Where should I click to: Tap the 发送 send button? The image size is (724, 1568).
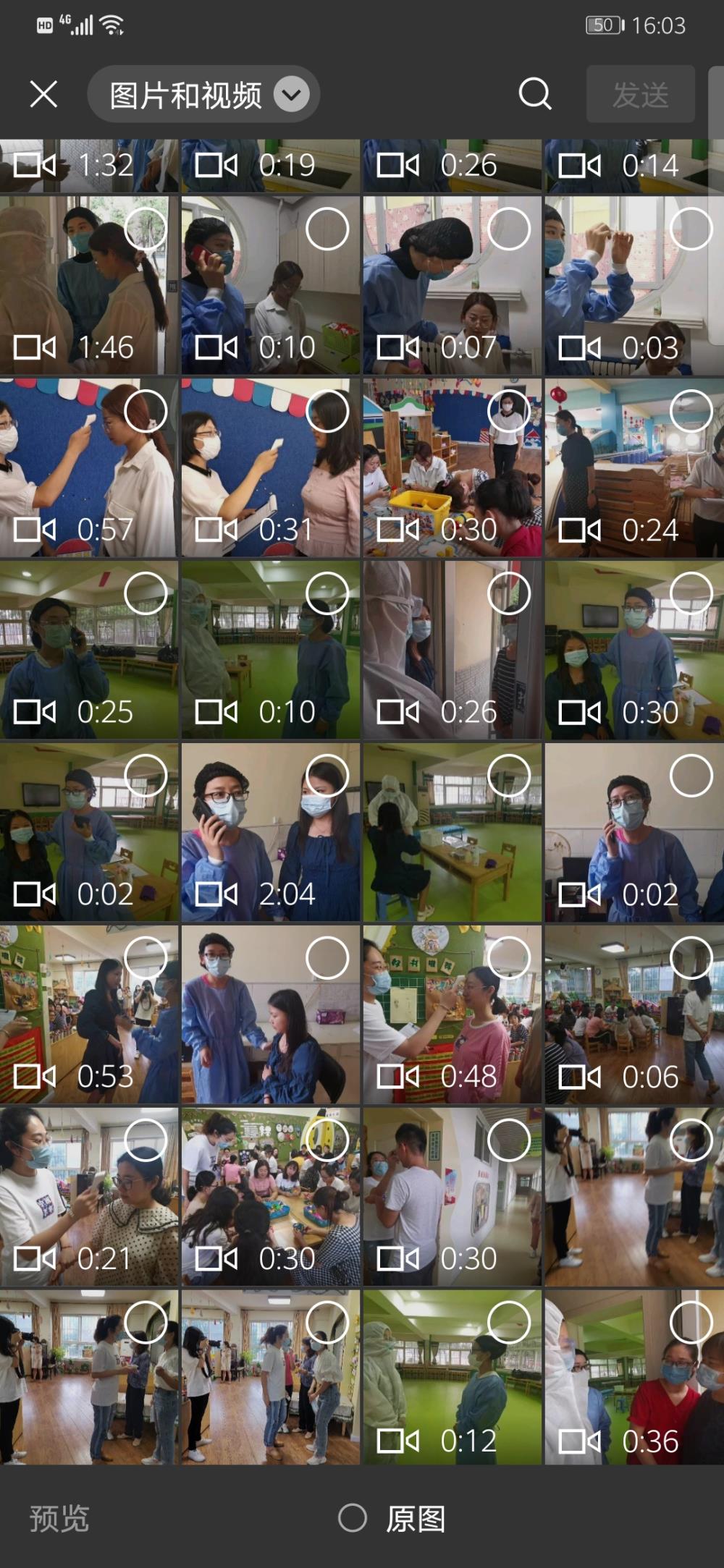tap(640, 95)
